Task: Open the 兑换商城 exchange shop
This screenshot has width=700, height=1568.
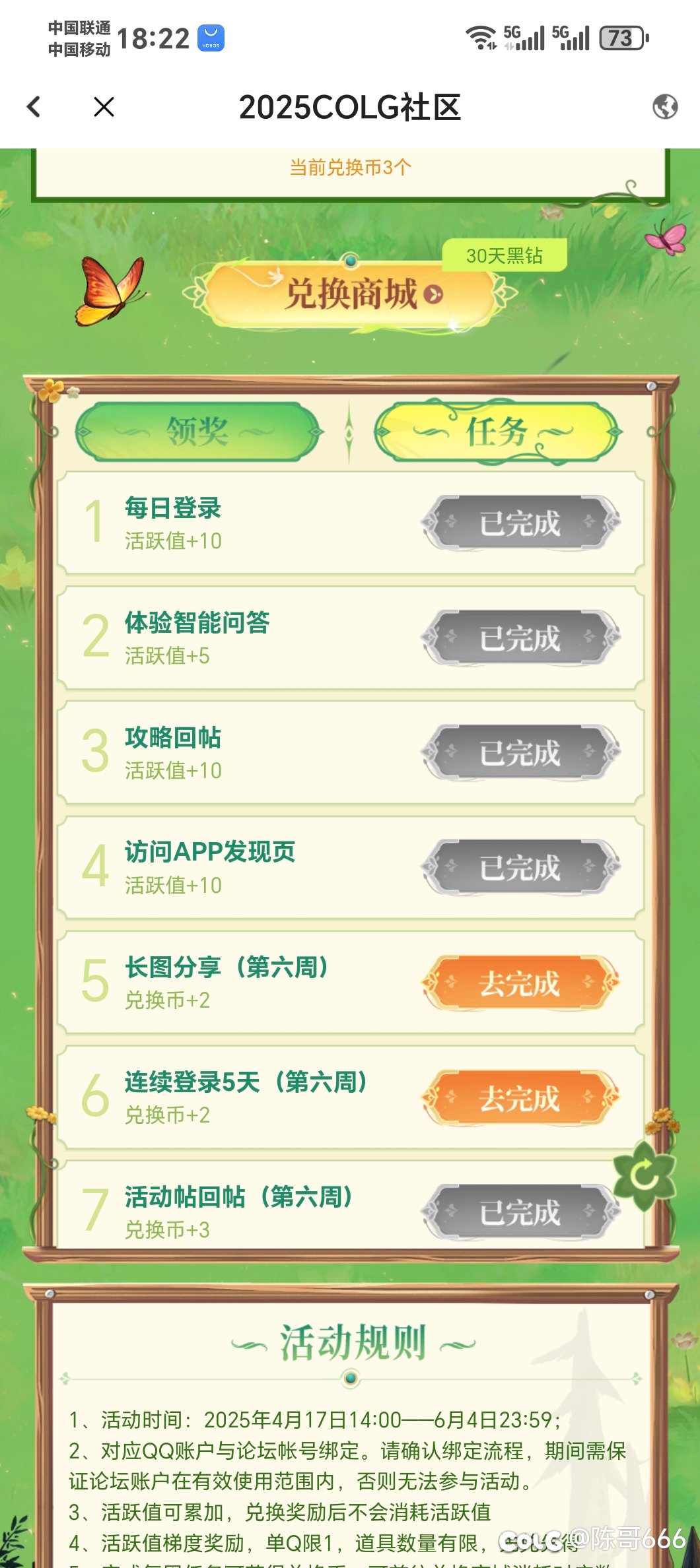Action: [x=351, y=294]
